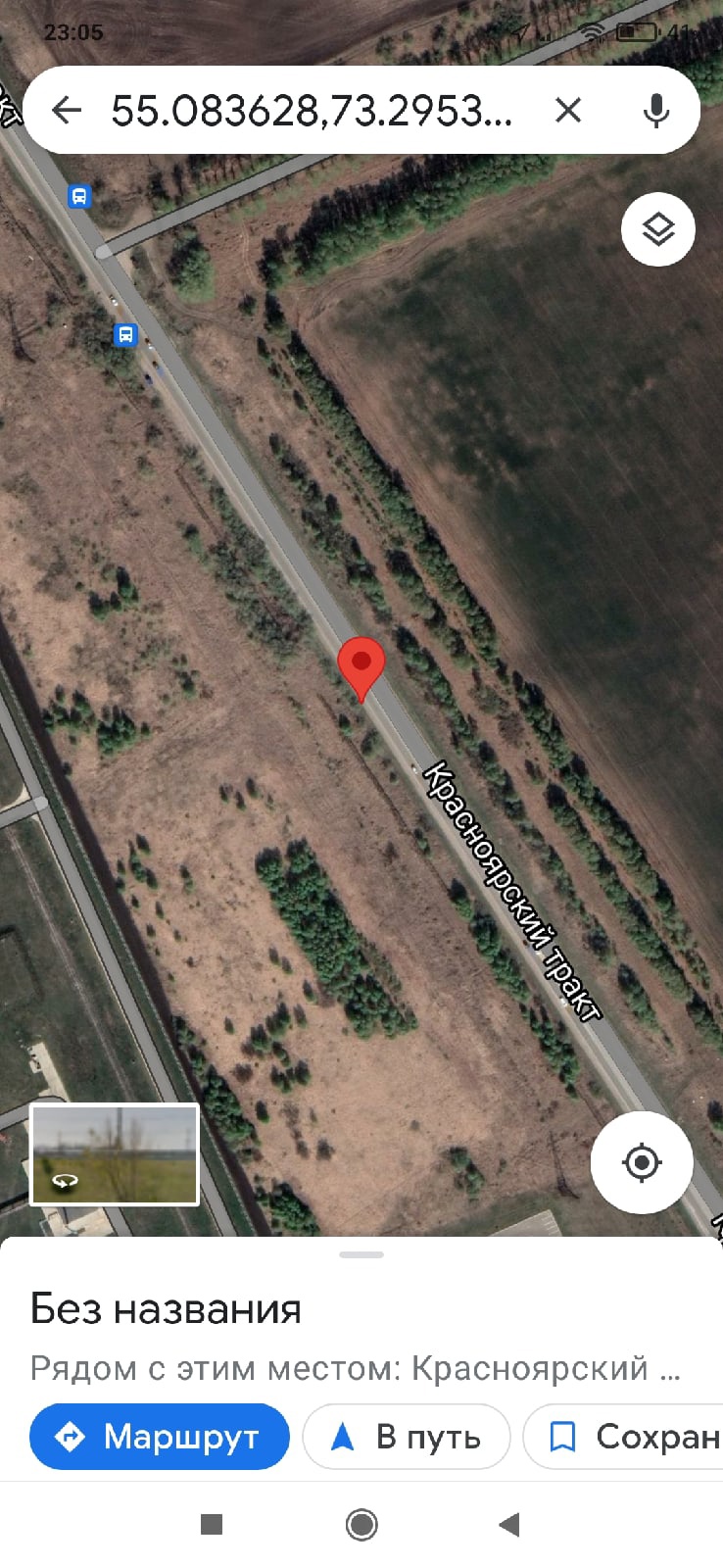Tap the Маршрут directions button
723x1568 pixels.
[x=160, y=1437]
